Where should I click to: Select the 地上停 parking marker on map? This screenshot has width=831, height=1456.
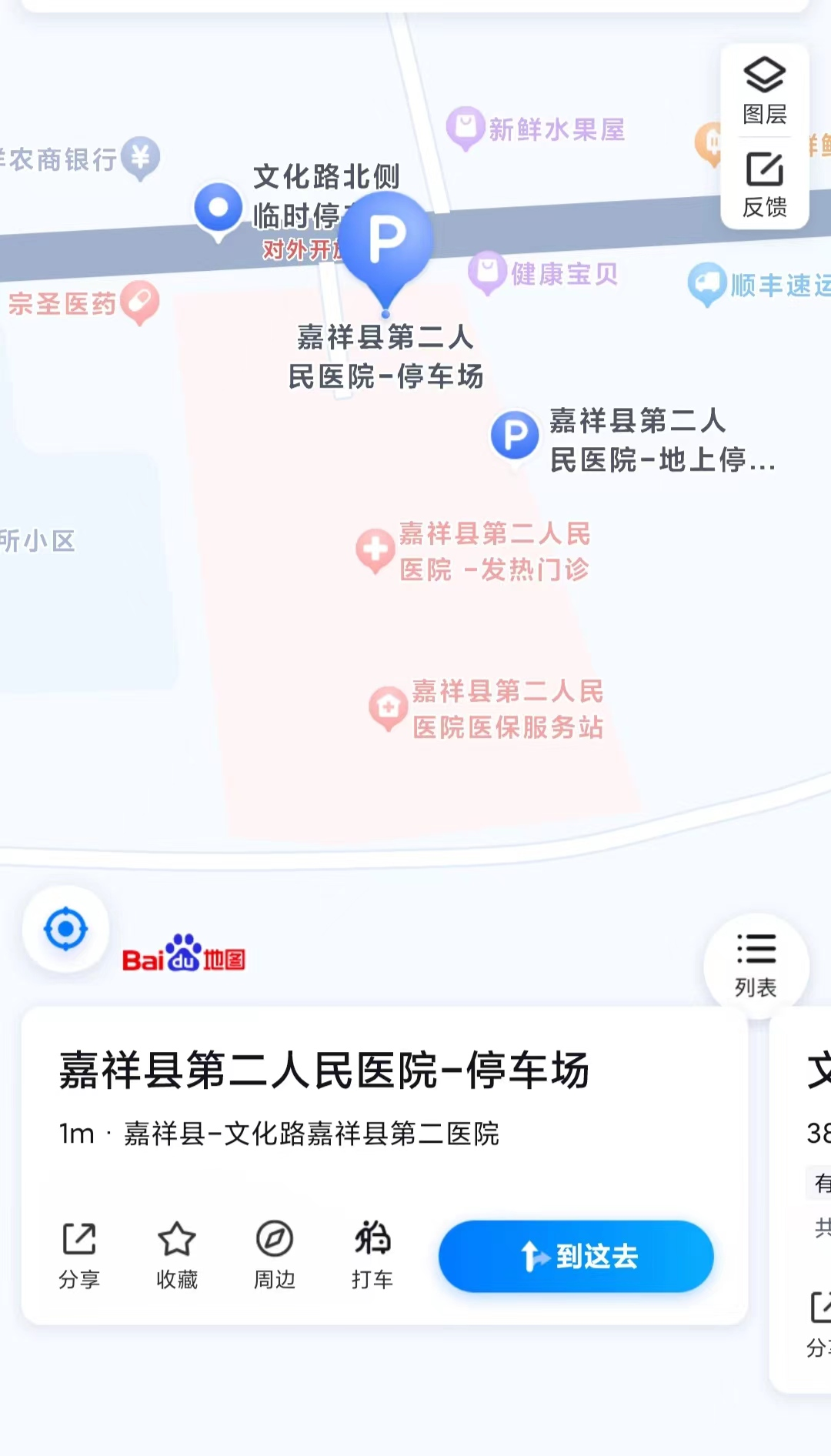tap(515, 435)
